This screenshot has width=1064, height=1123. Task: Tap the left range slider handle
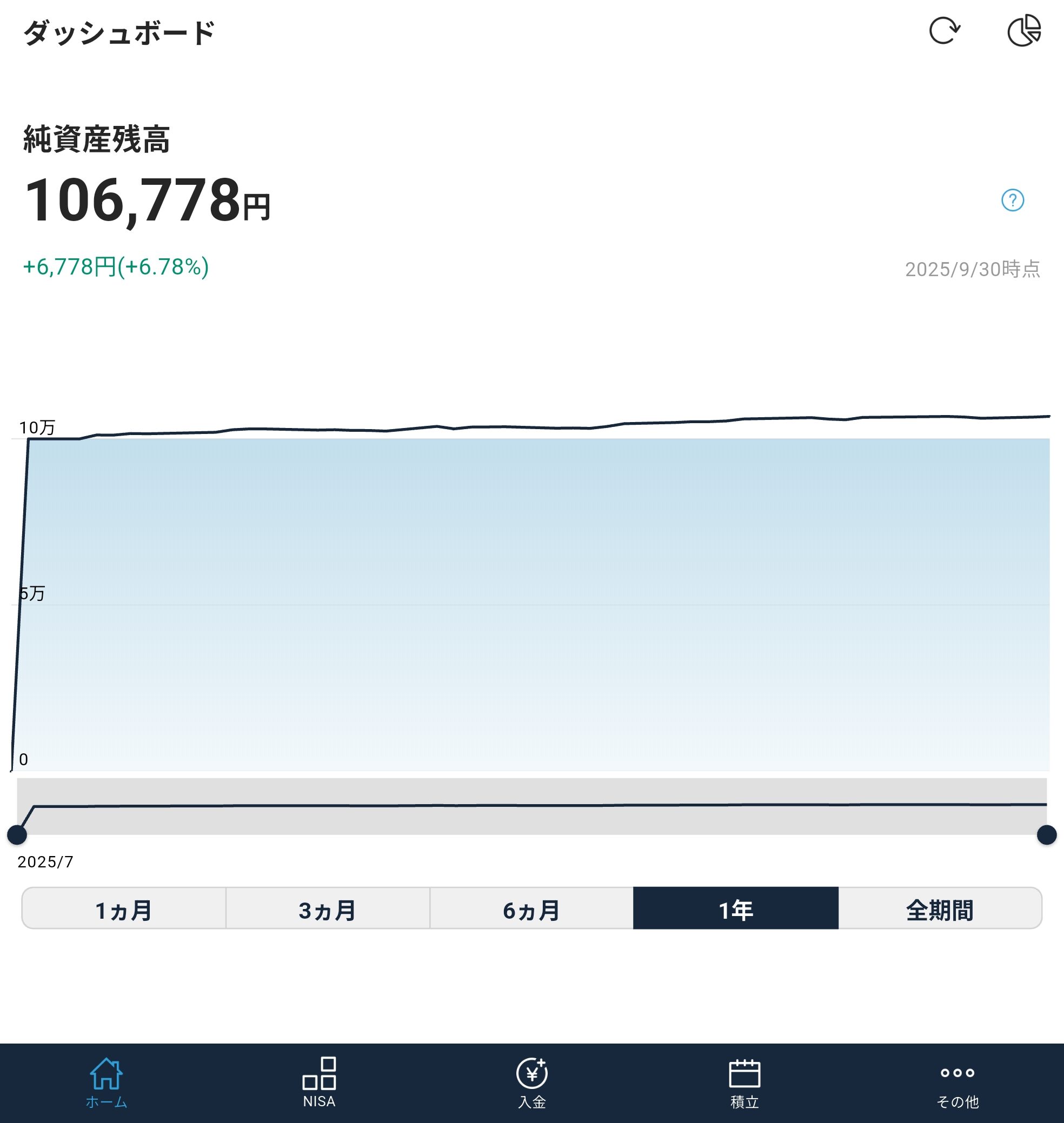click(x=17, y=834)
